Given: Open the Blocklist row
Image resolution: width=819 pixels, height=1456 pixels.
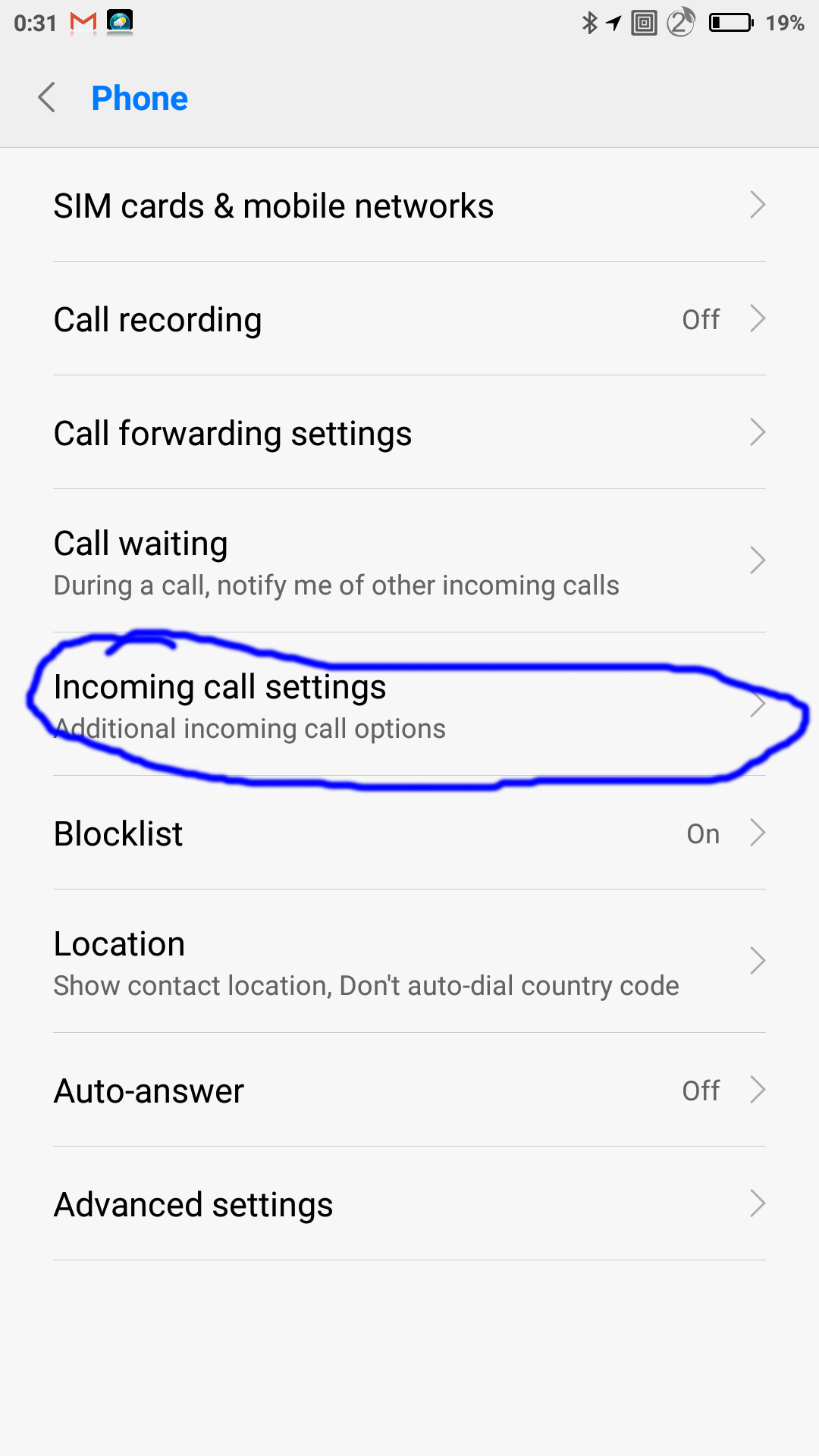Looking at the screenshot, I should click(x=409, y=833).
